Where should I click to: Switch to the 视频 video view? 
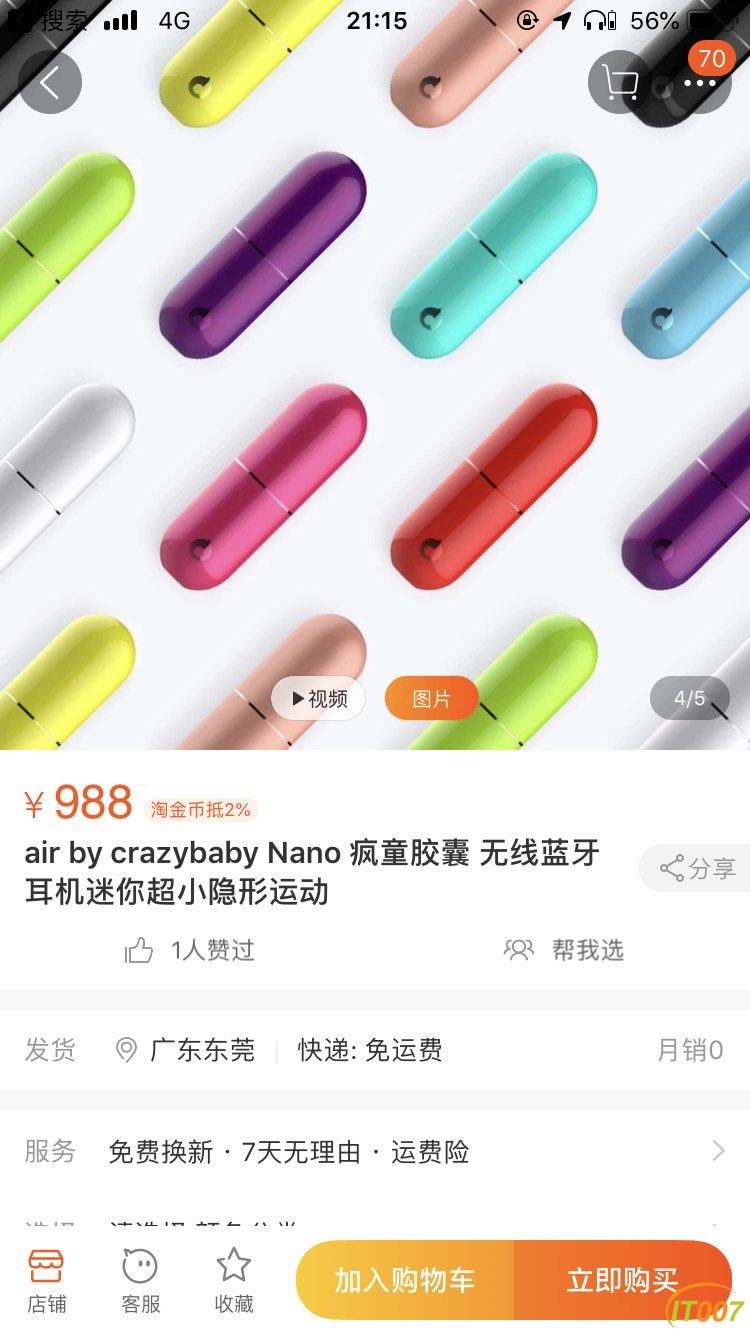tap(318, 699)
